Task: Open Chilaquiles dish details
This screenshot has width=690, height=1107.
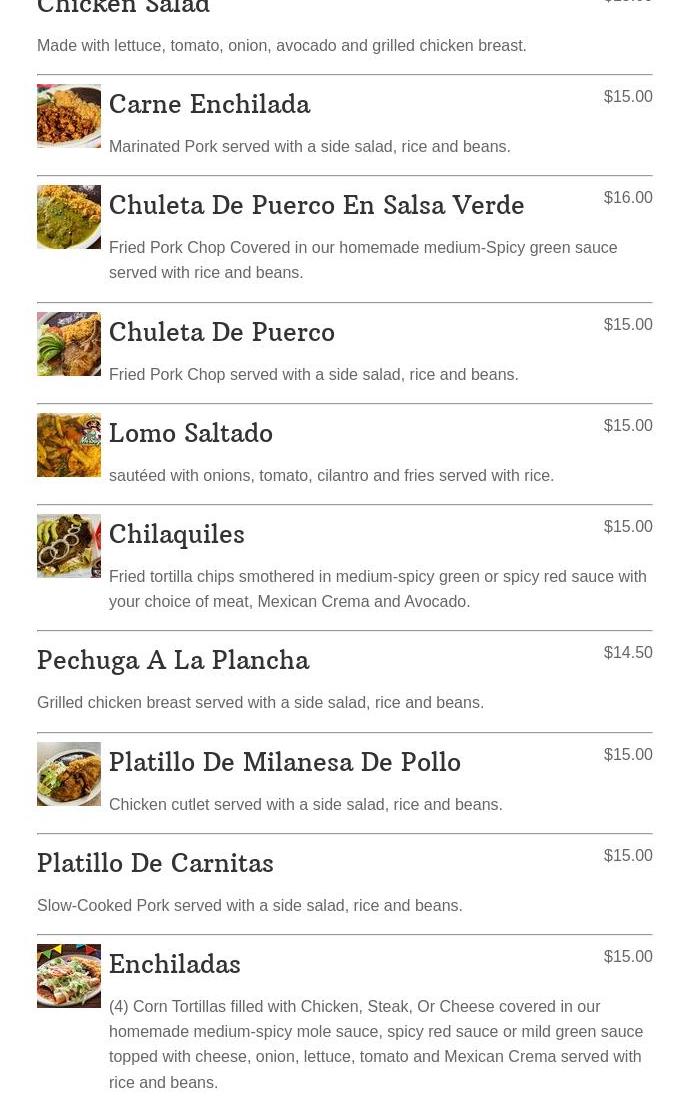Action: click(x=177, y=534)
